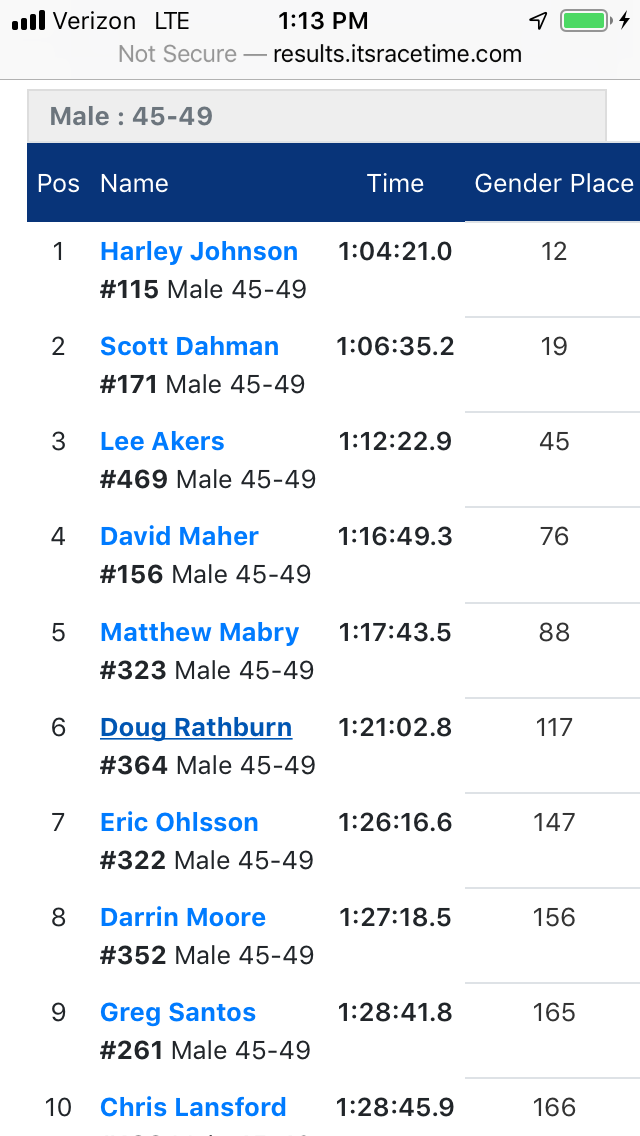Select the David Maher name link
Image resolution: width=640 pixels, height=1136 pixels.
(179, 537)
